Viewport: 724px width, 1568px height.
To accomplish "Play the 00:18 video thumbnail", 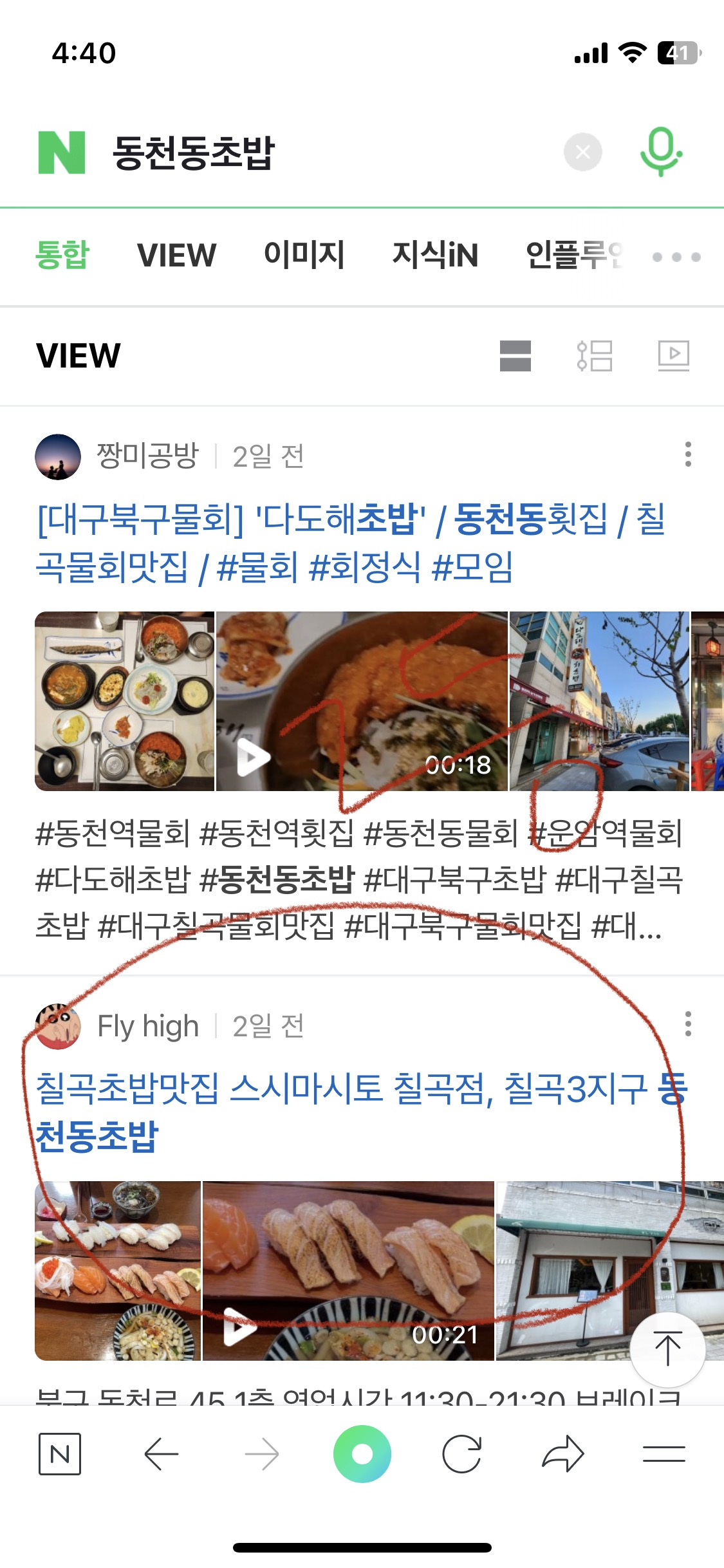I will pos(362,702).
